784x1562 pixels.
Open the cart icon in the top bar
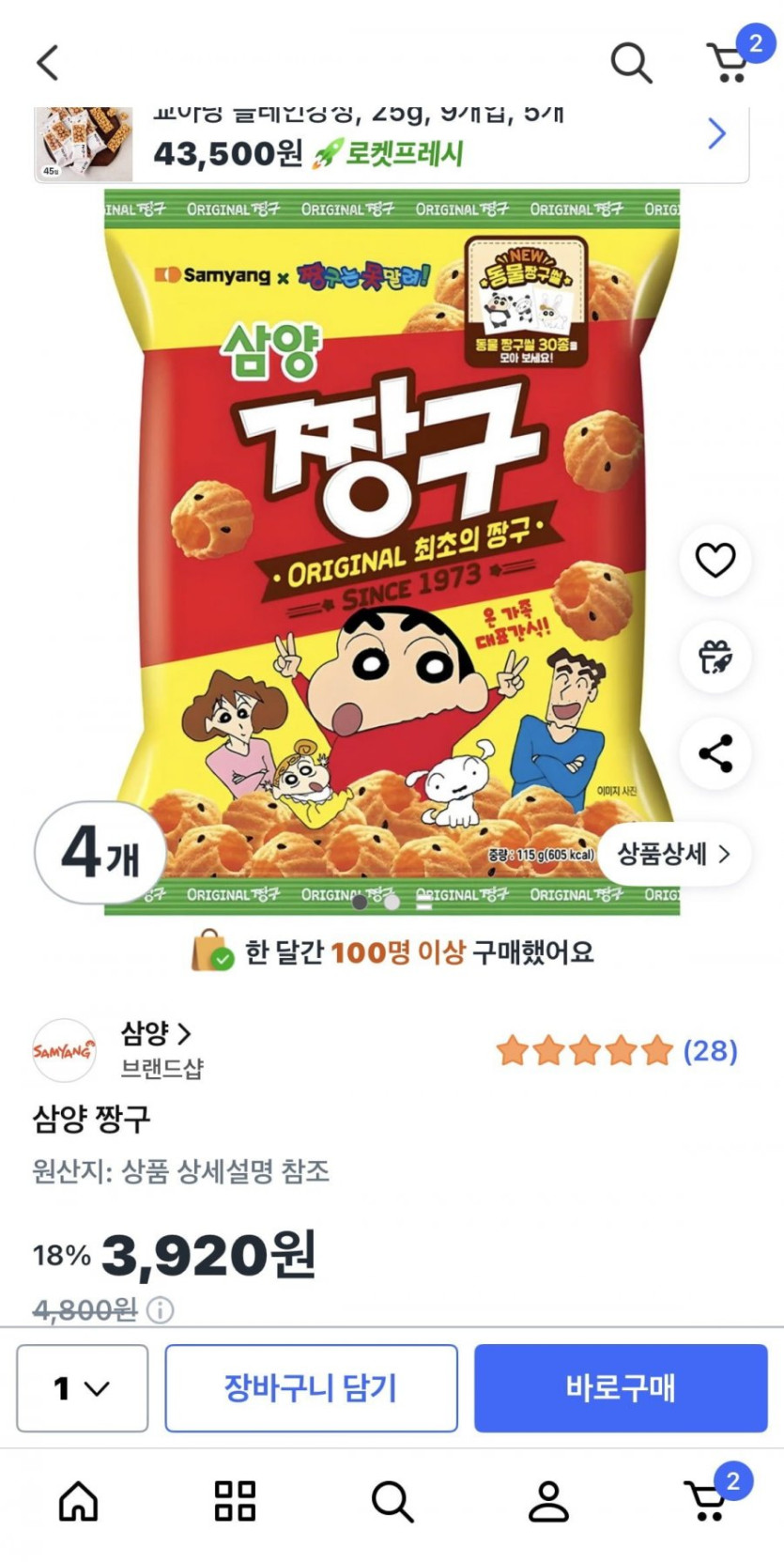coord(729,63)
